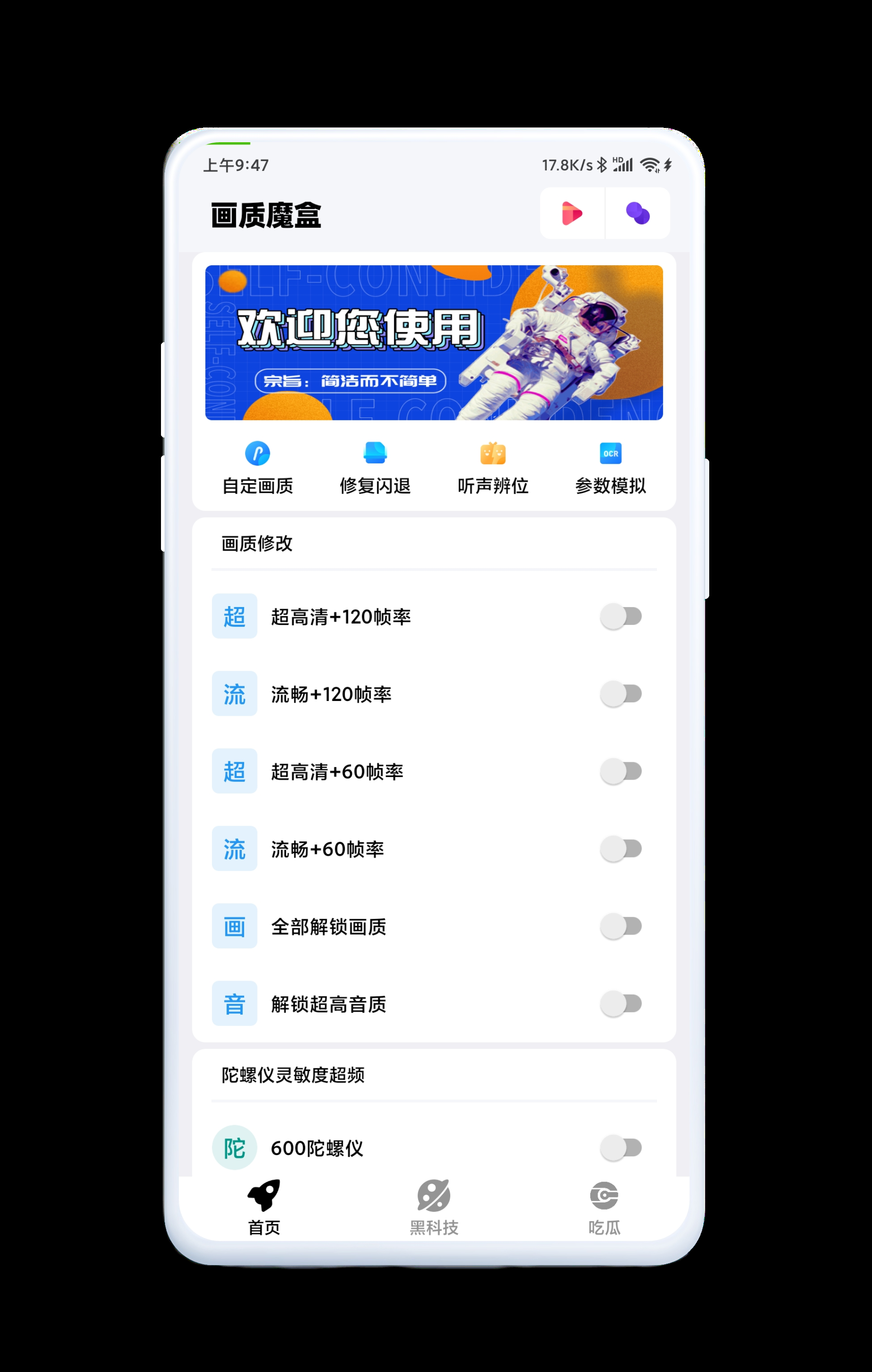This screenshot has height=1372, width=872.
Task: Tap the pink video player icon at top right
Action: click(x=572, y=213)
